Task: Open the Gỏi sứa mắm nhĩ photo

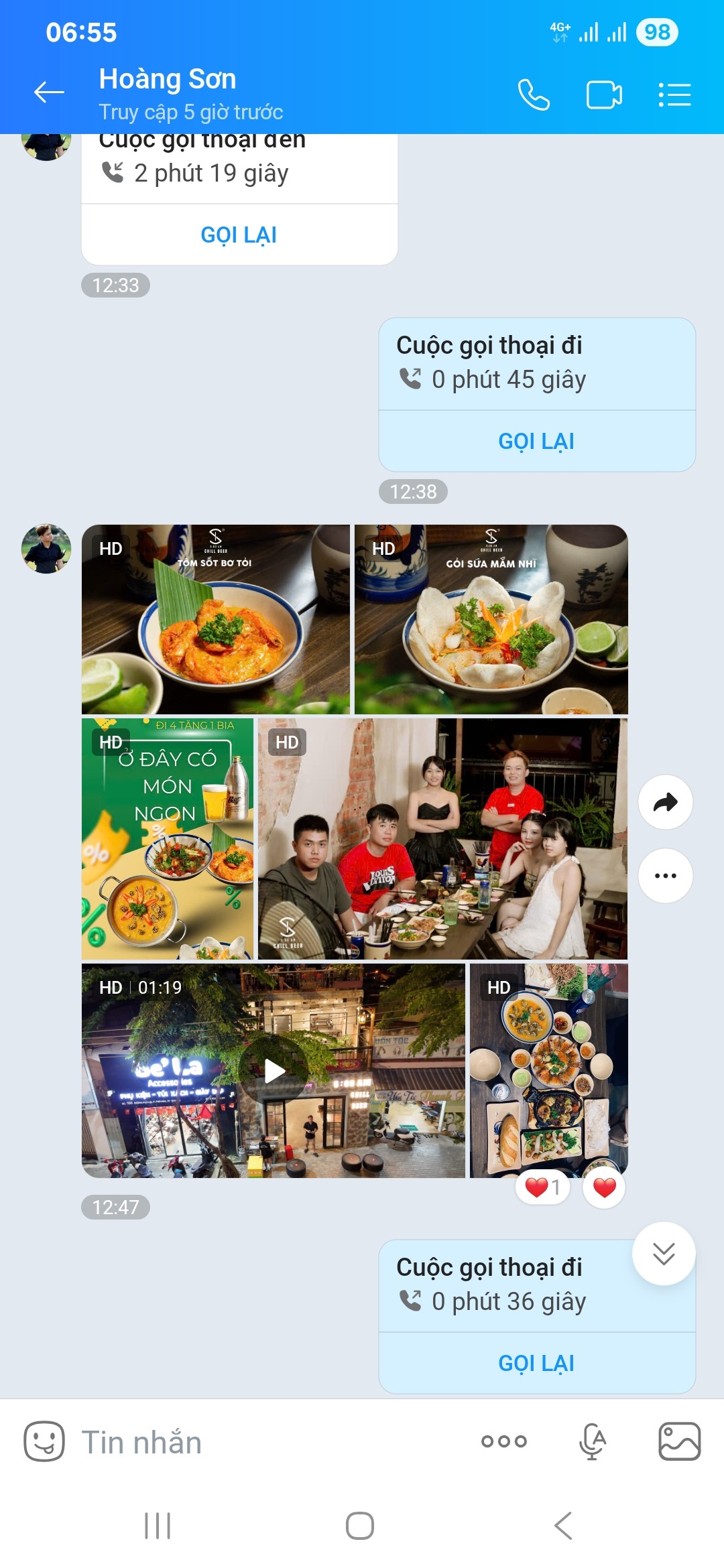Action: (491, 620)
